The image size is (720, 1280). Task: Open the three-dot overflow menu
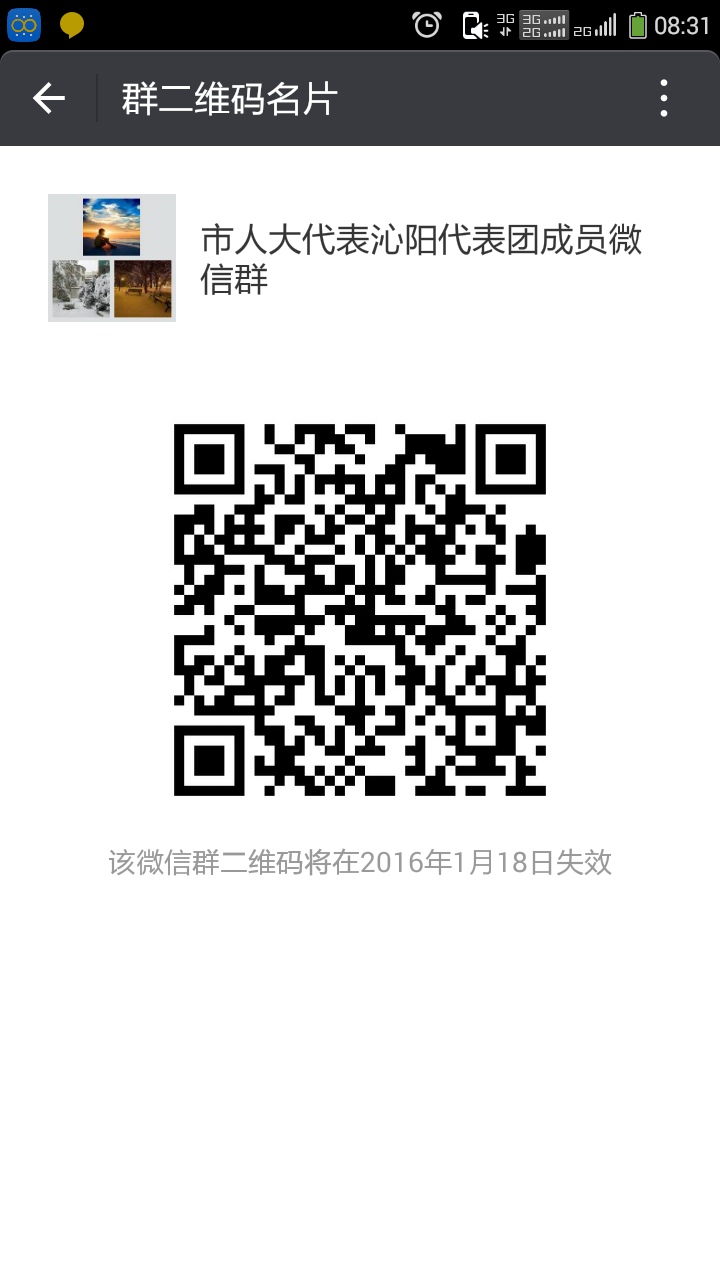point(664,98)
